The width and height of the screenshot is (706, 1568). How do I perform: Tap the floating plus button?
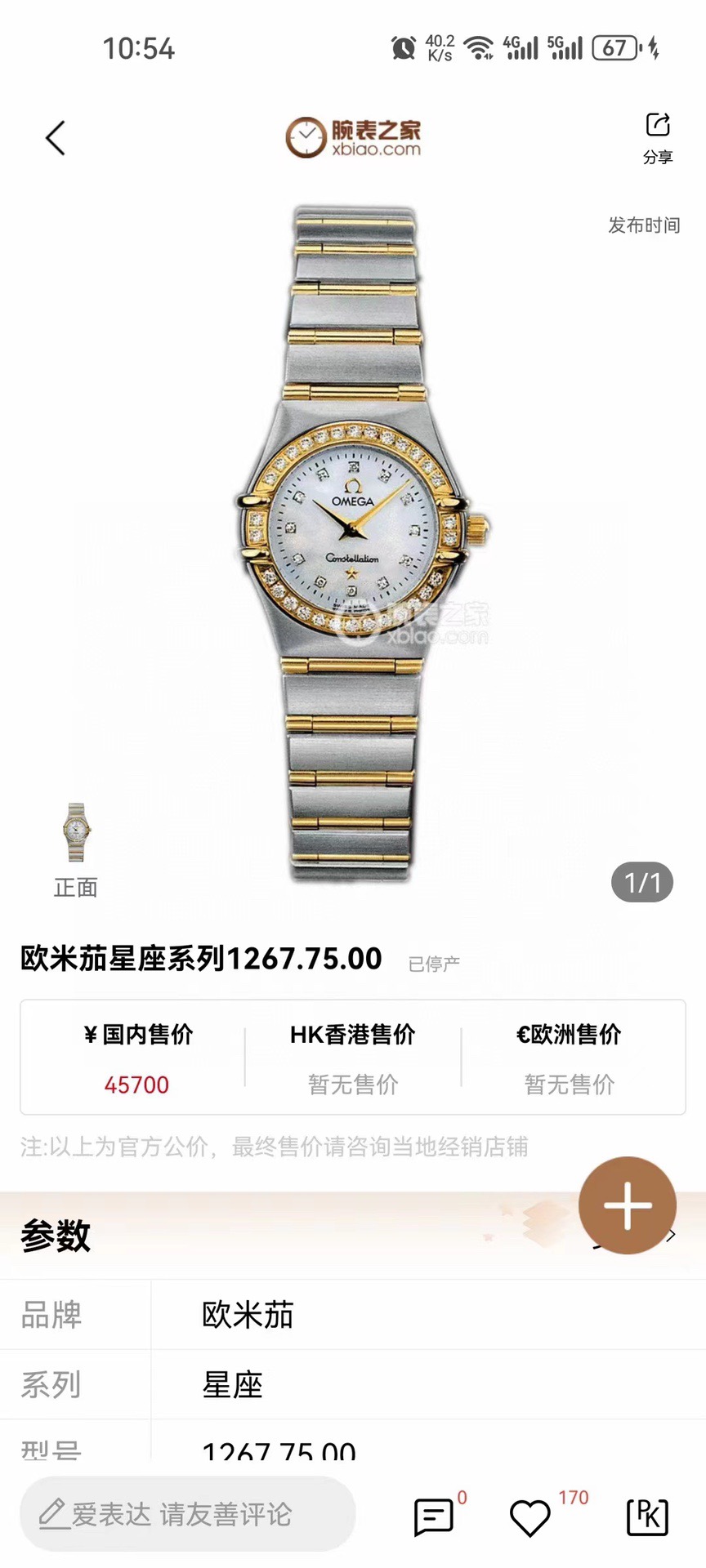[627, 1205]
